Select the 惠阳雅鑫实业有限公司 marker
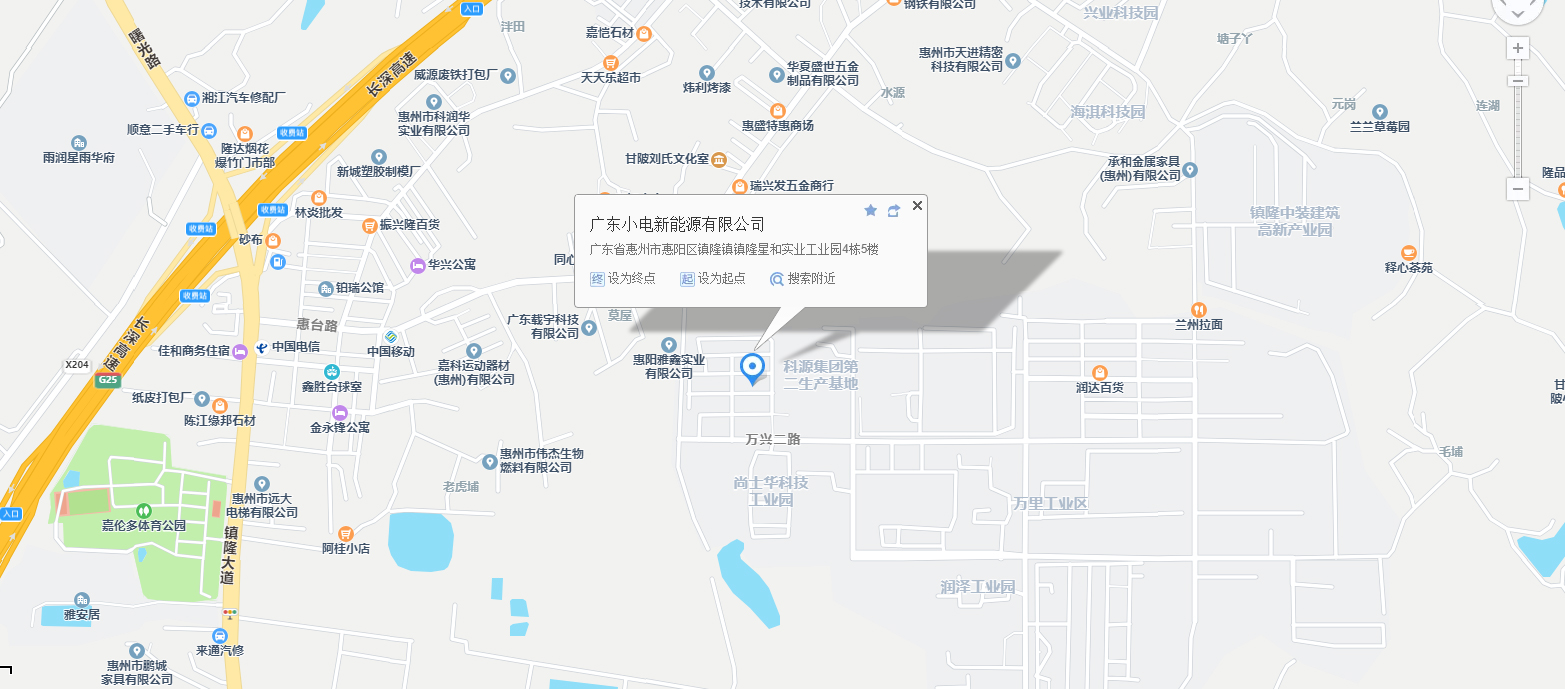 pyautogui.click(x=669, y=345)
